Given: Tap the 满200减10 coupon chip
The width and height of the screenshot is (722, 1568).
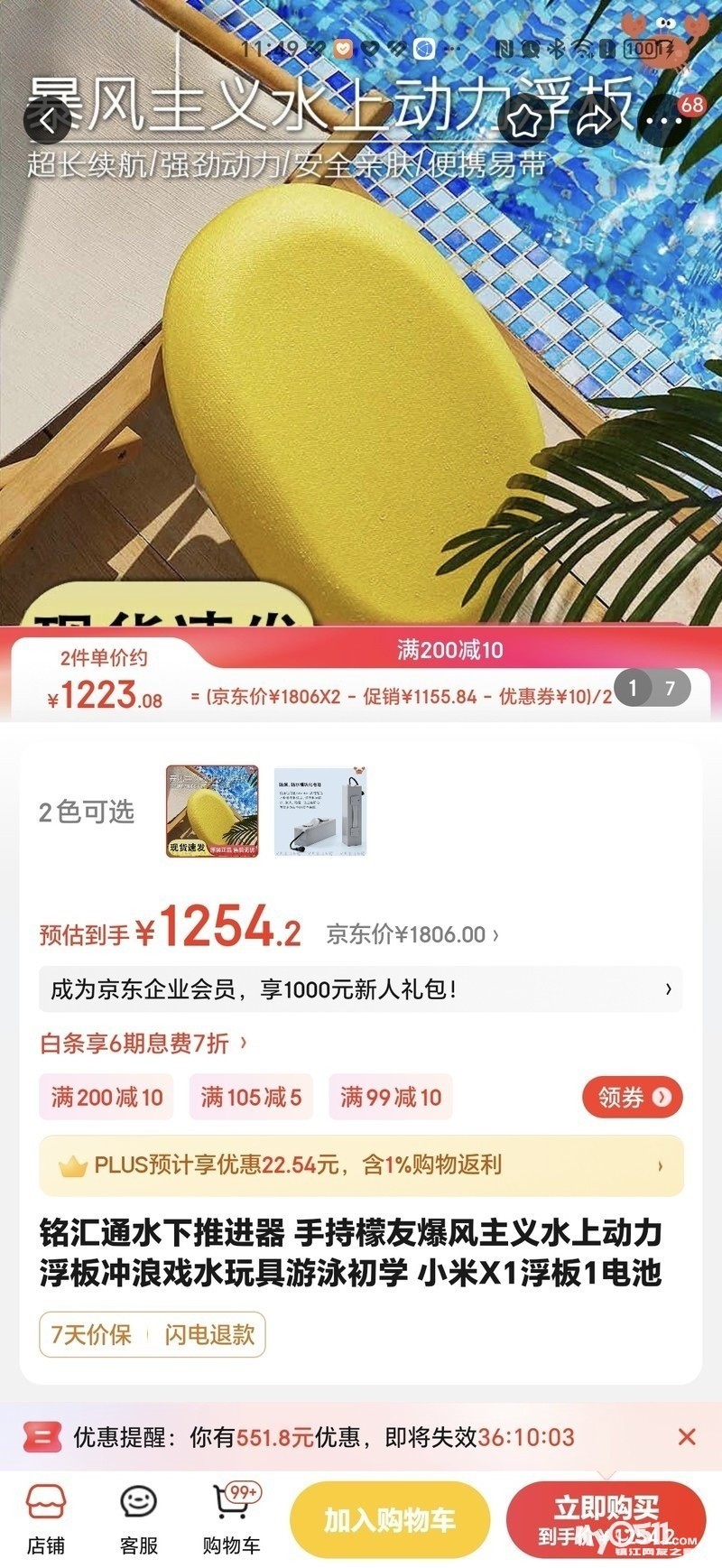Looking at the screenshot, I should (106, 1097).
